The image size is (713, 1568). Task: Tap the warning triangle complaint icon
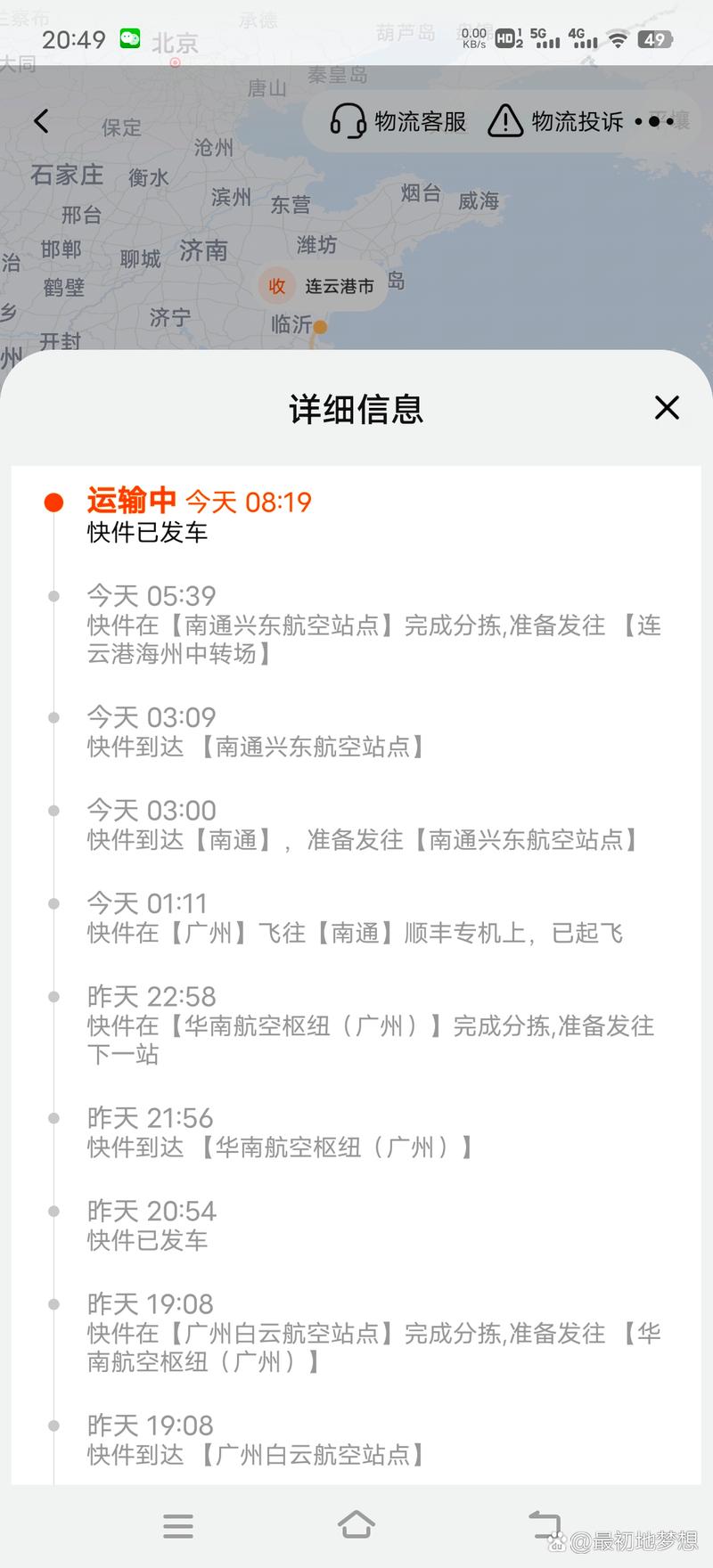pyautogui.click(x=505, y=121)
